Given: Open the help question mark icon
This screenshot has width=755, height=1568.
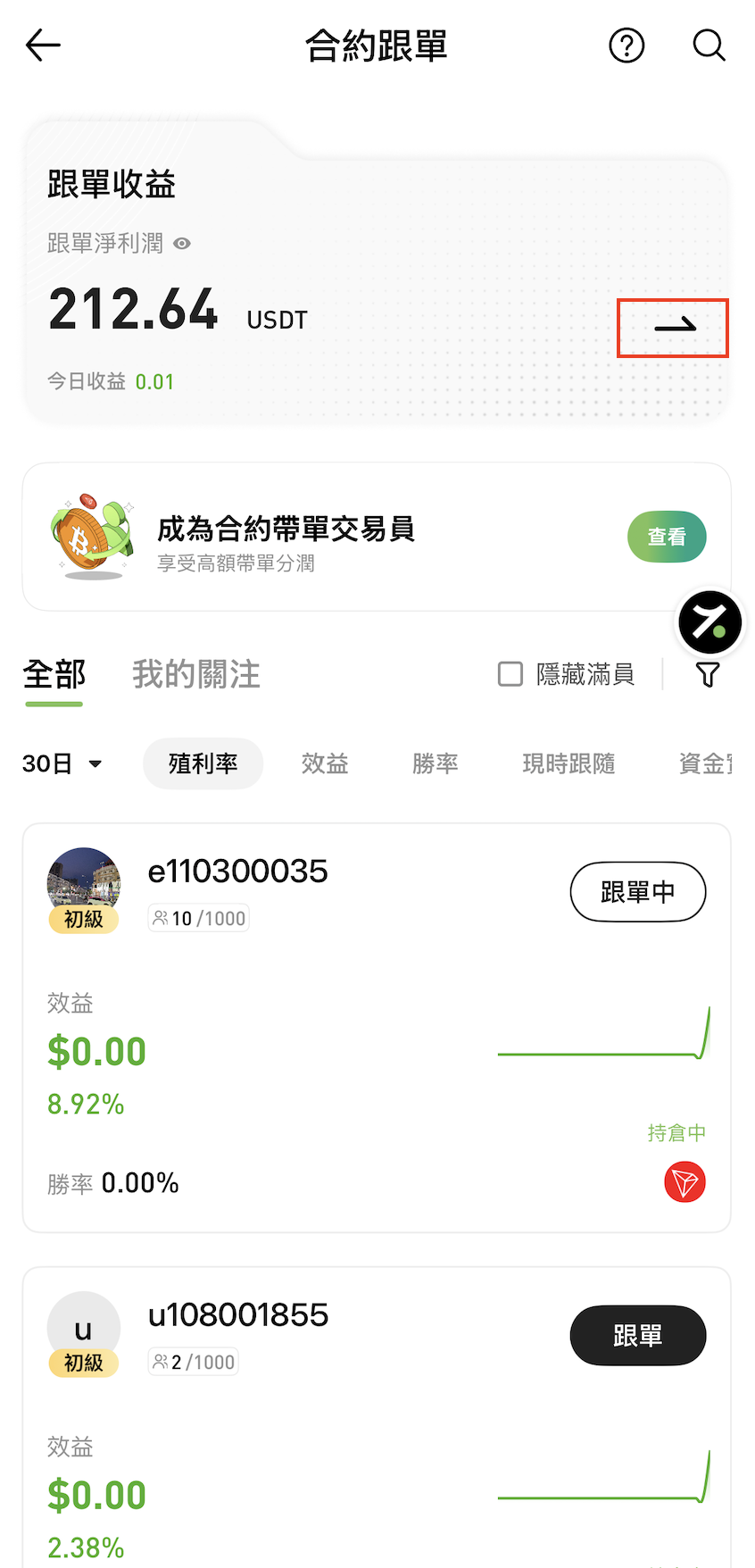Looking at the screenshot, I should click(x=626, y=46).
